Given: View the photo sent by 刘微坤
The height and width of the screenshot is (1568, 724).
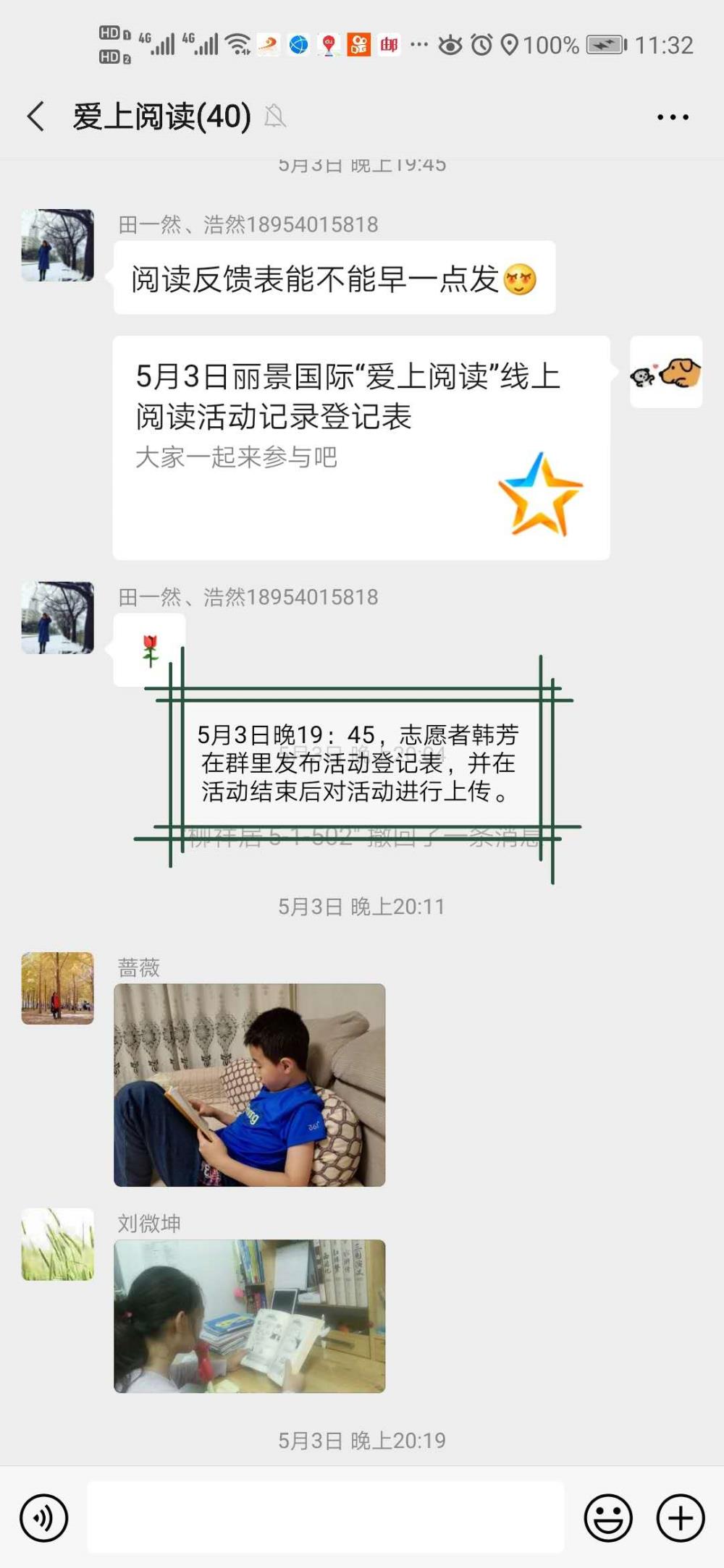Looking at the screenshot, I should 250,1316.
